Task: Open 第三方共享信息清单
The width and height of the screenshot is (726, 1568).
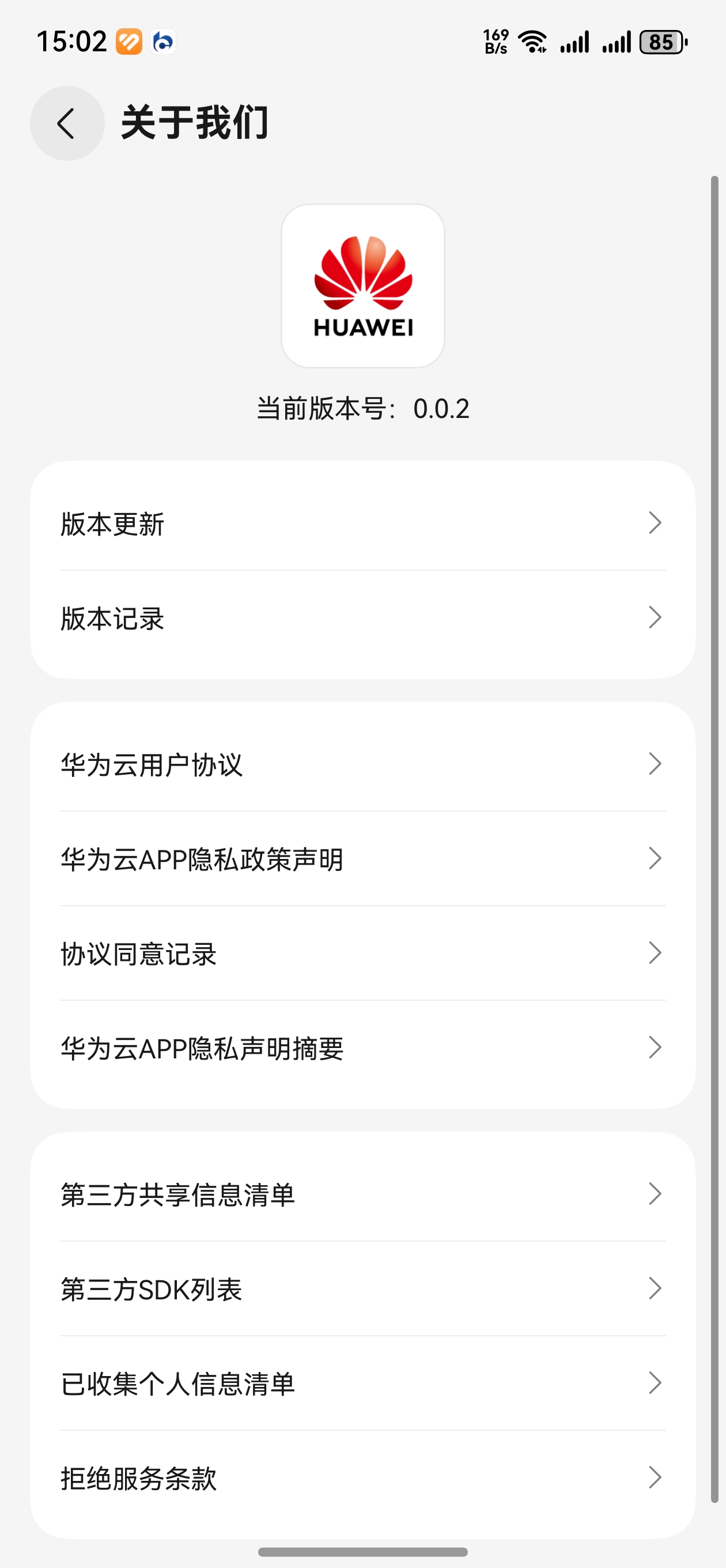Action: pyautogui.click(x=362, y=1194)
